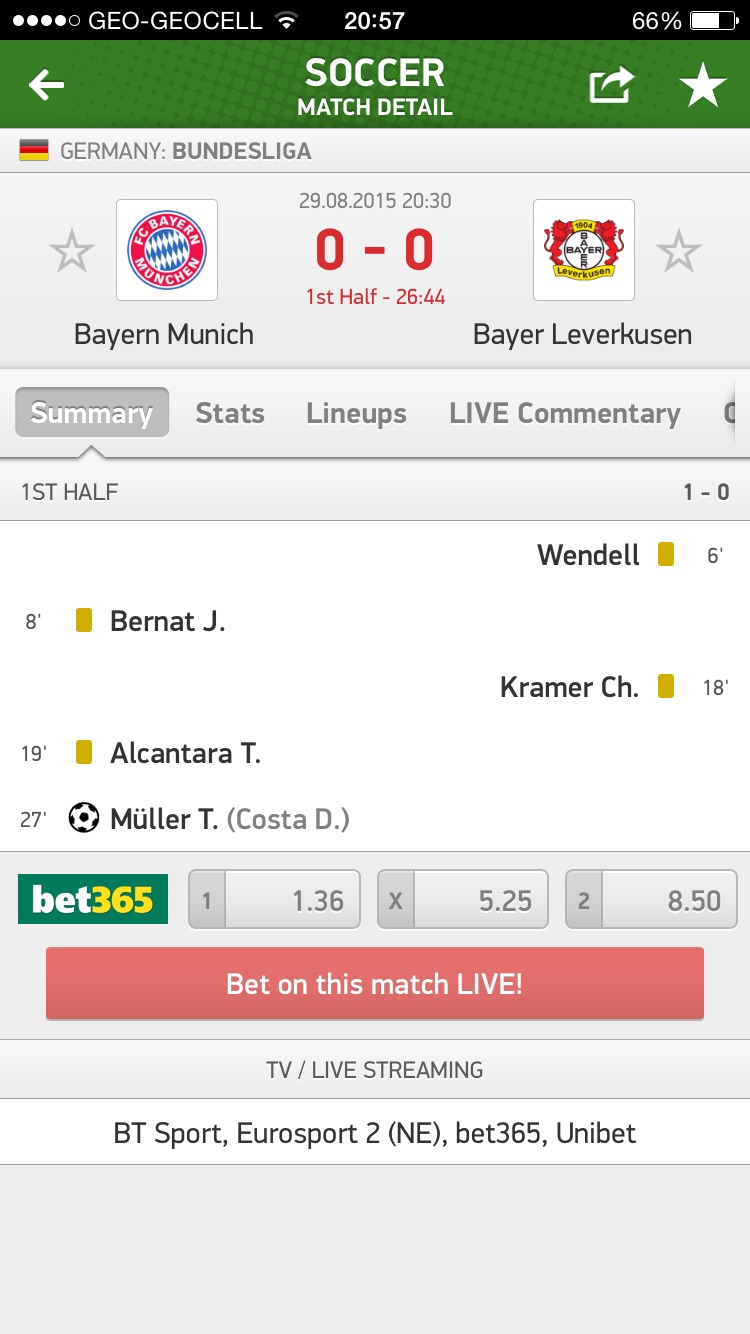Select the Summary tab

[x=92, y=413]
